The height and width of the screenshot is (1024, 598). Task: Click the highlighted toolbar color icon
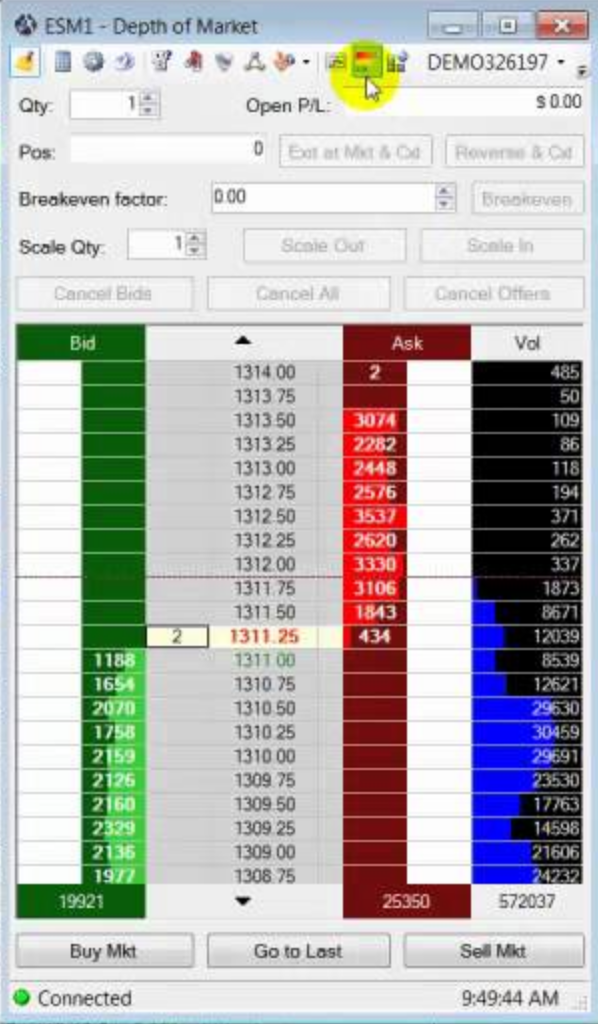pos(366,63)
